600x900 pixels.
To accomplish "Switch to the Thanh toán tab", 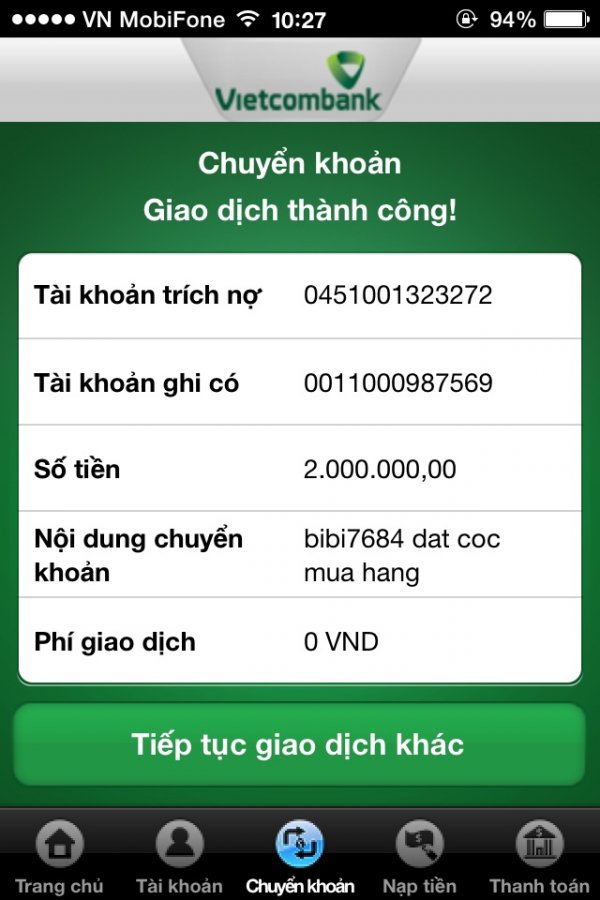I will 539,857.
